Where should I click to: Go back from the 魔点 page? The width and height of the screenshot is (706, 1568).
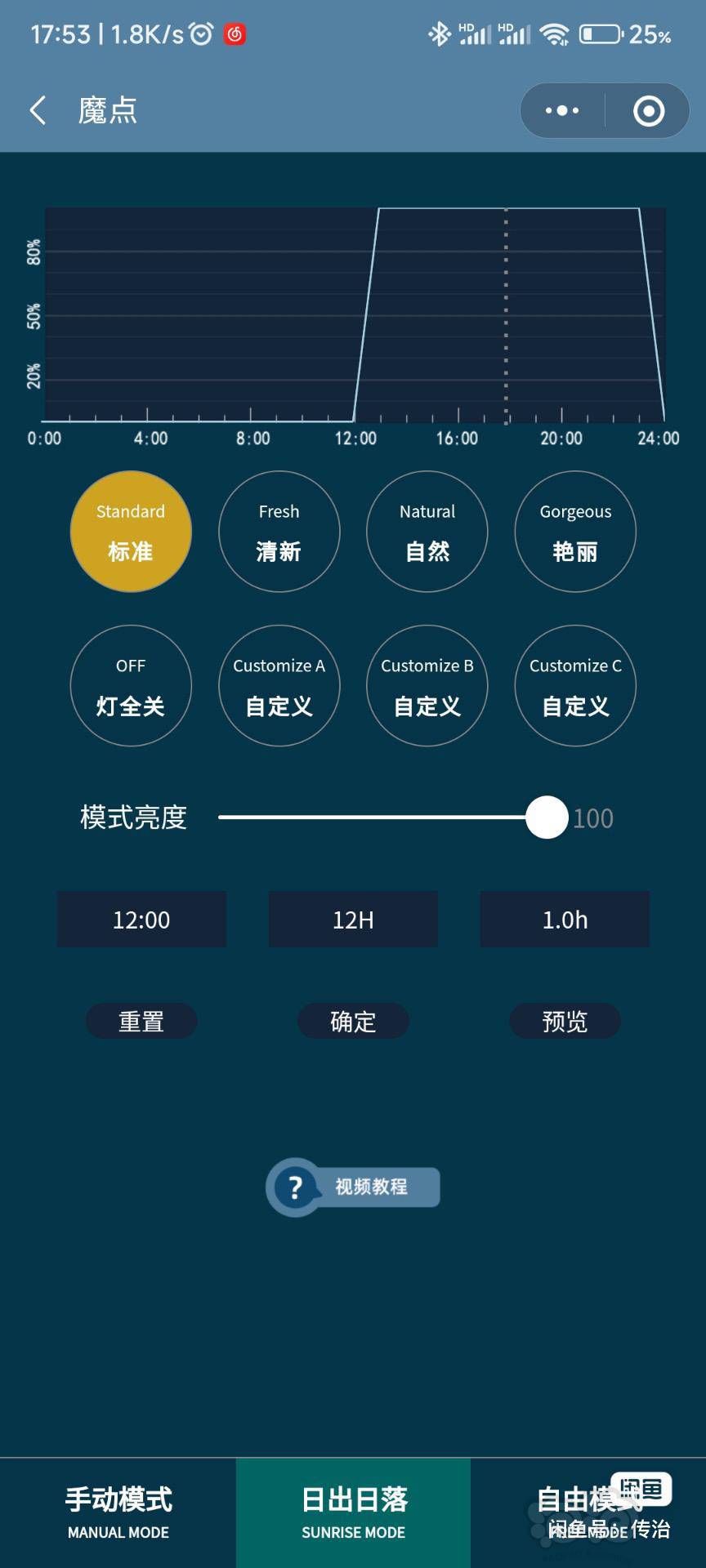[38, 110]
